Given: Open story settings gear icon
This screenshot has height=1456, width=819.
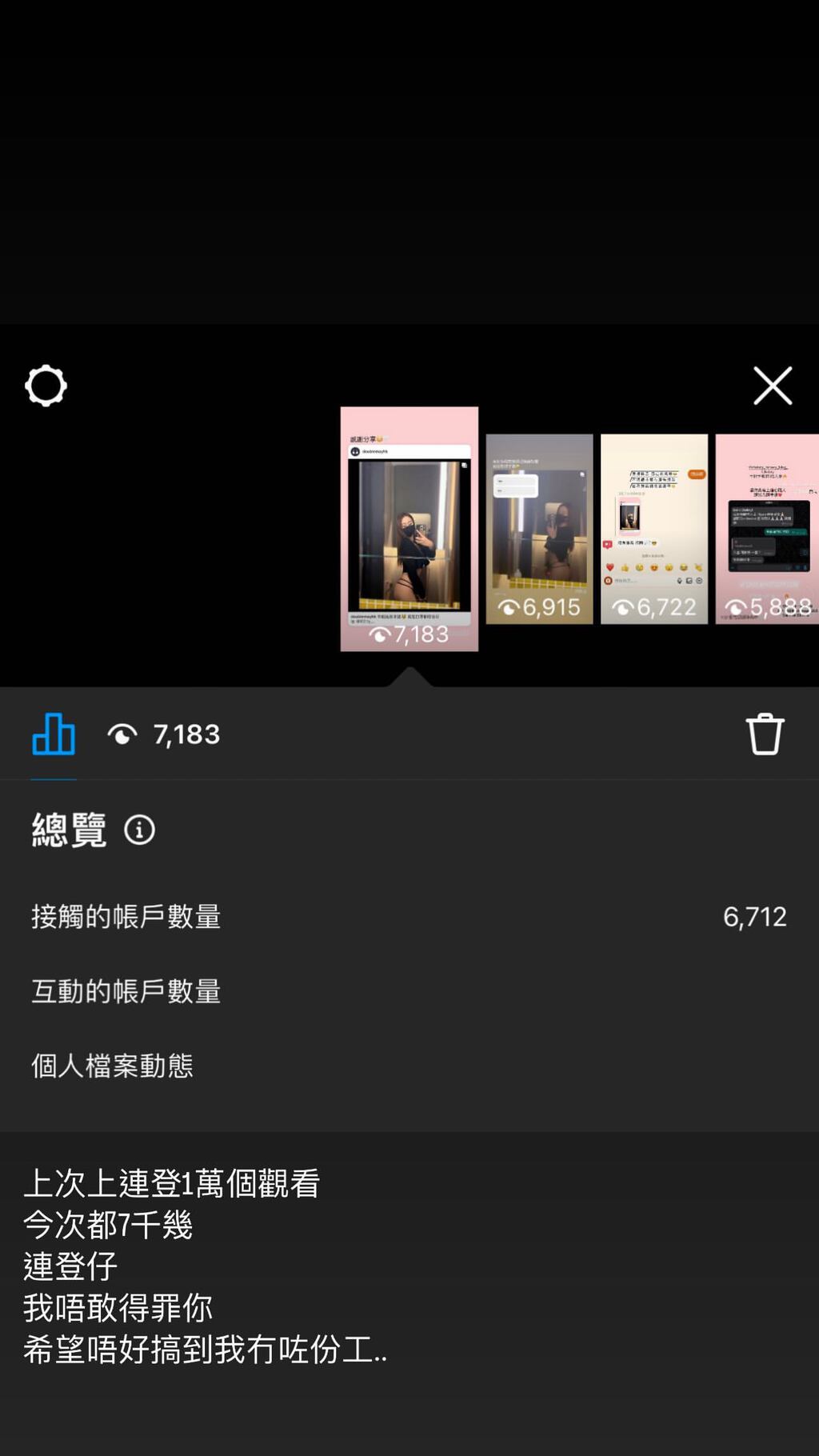Looking at the screenshot, I should 46,386.
